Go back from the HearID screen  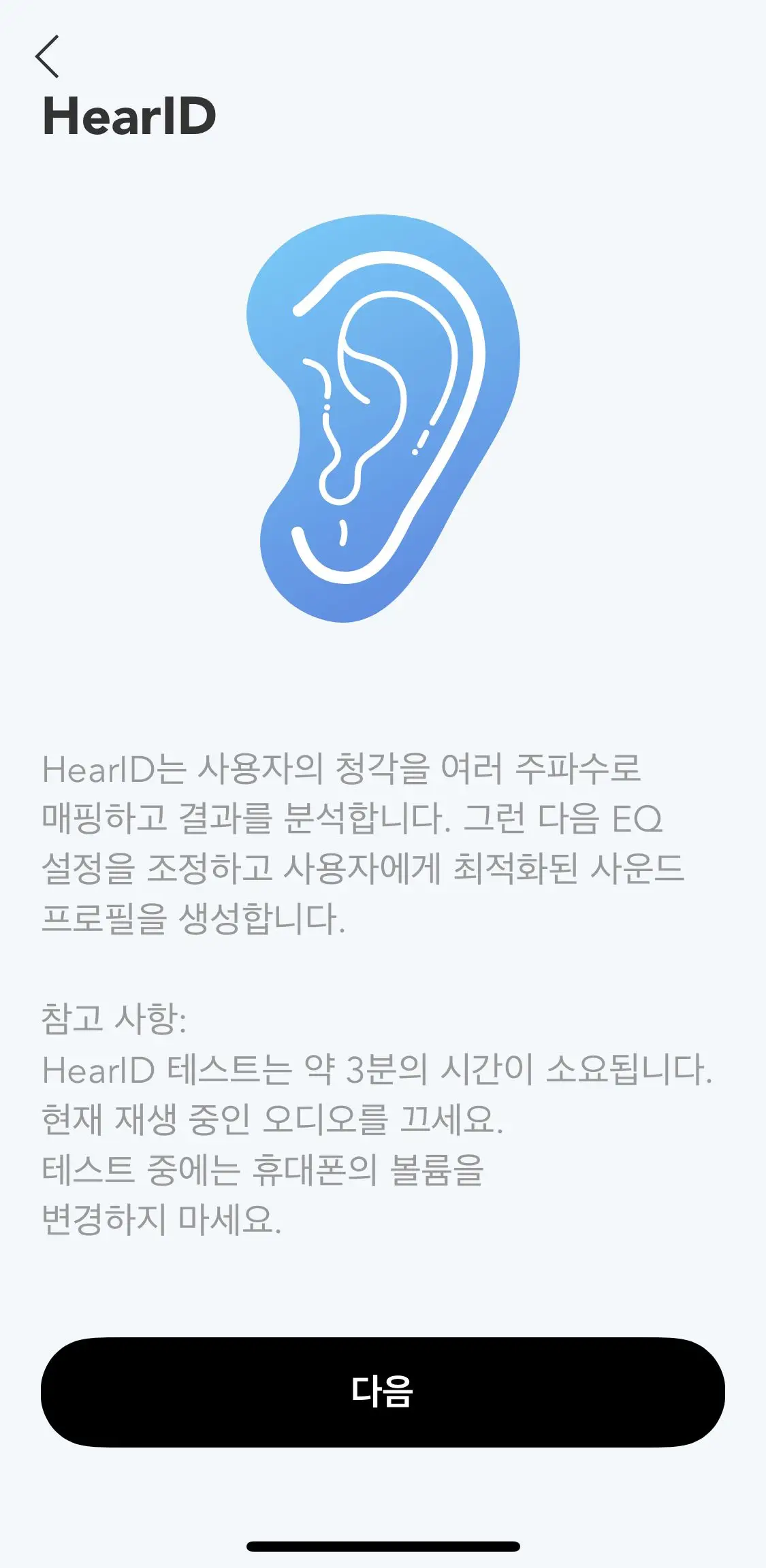(x=47, y=56)
